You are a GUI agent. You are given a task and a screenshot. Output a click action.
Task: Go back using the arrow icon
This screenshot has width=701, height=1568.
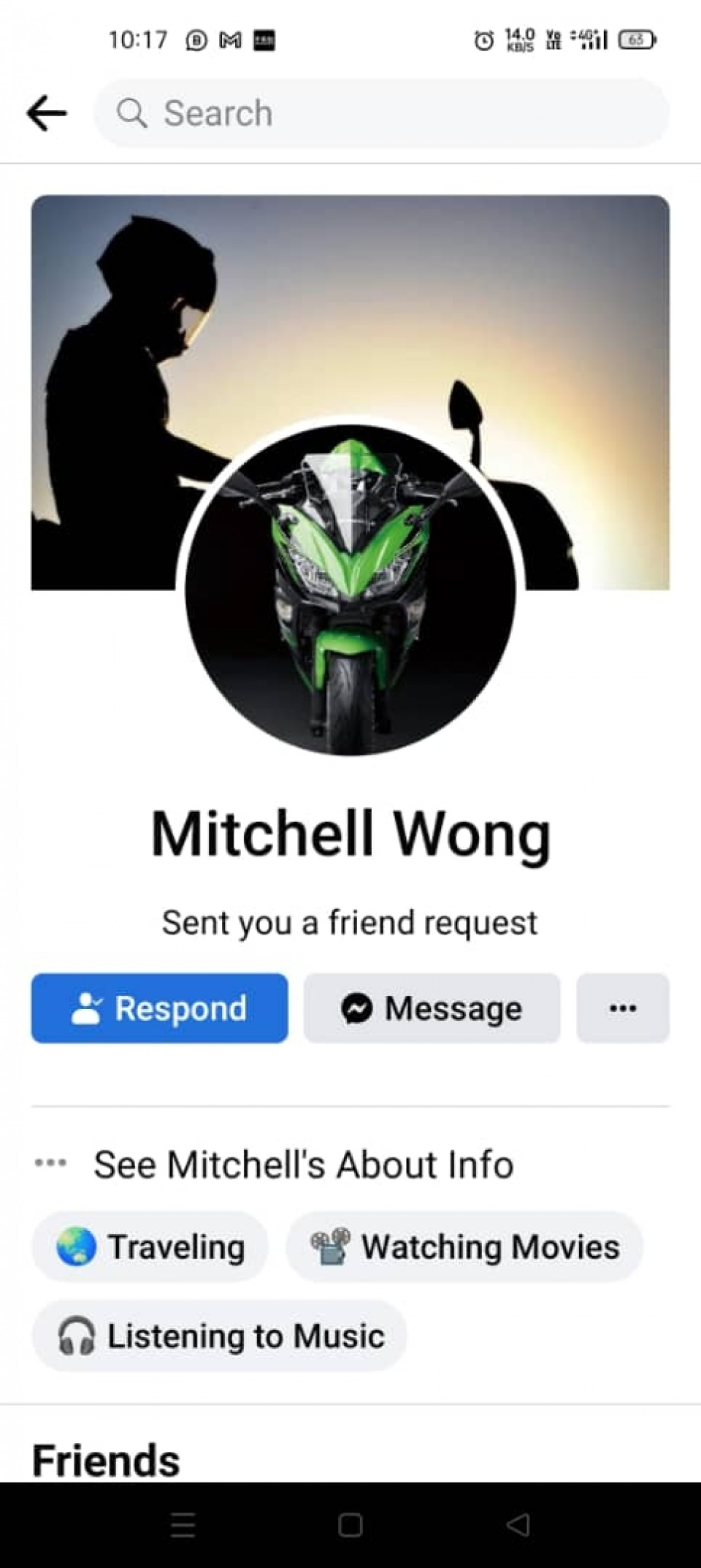(47, 114)
